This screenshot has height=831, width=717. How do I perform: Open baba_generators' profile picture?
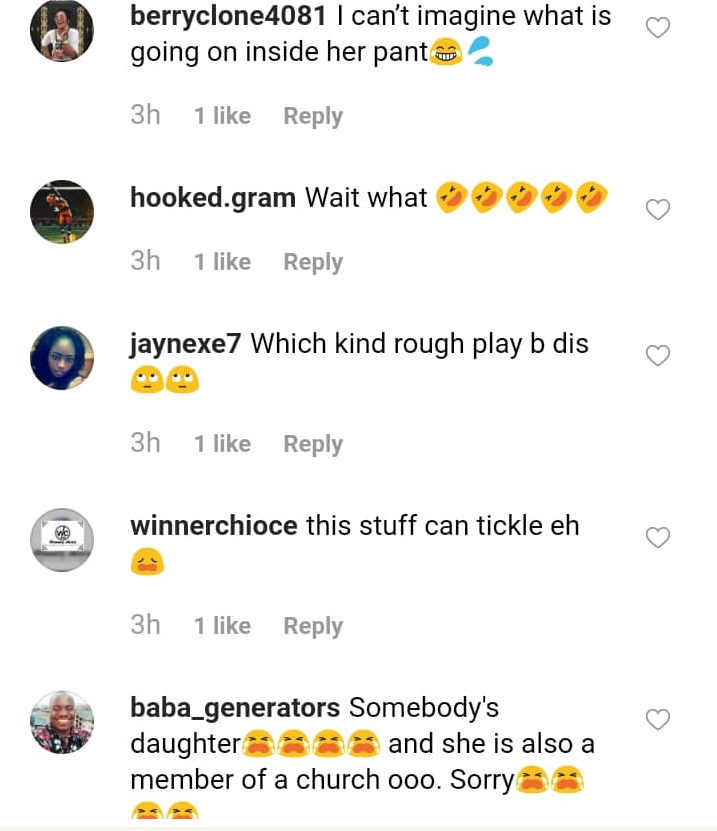[62, 722]
